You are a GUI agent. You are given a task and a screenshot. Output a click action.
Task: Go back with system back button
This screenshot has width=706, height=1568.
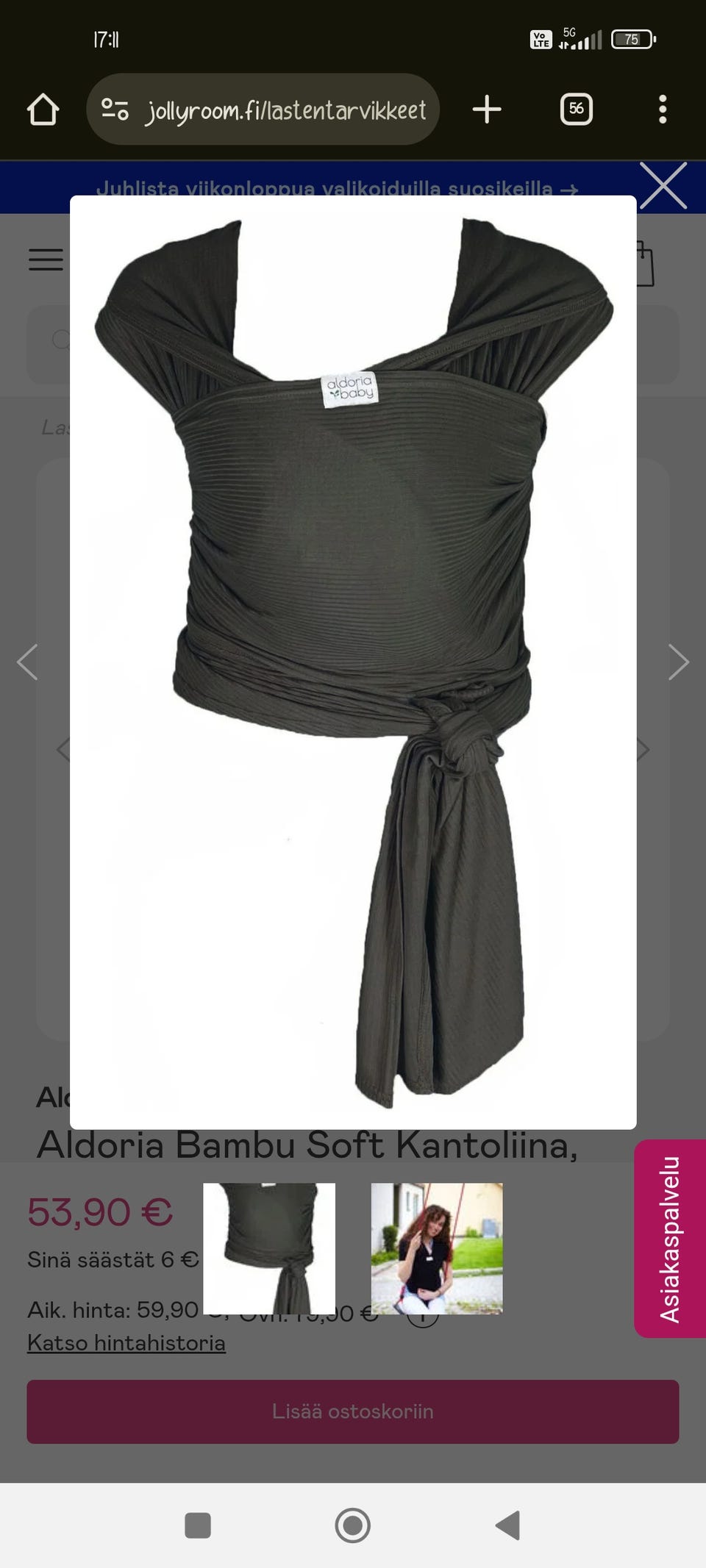(x=507, y=1525)
